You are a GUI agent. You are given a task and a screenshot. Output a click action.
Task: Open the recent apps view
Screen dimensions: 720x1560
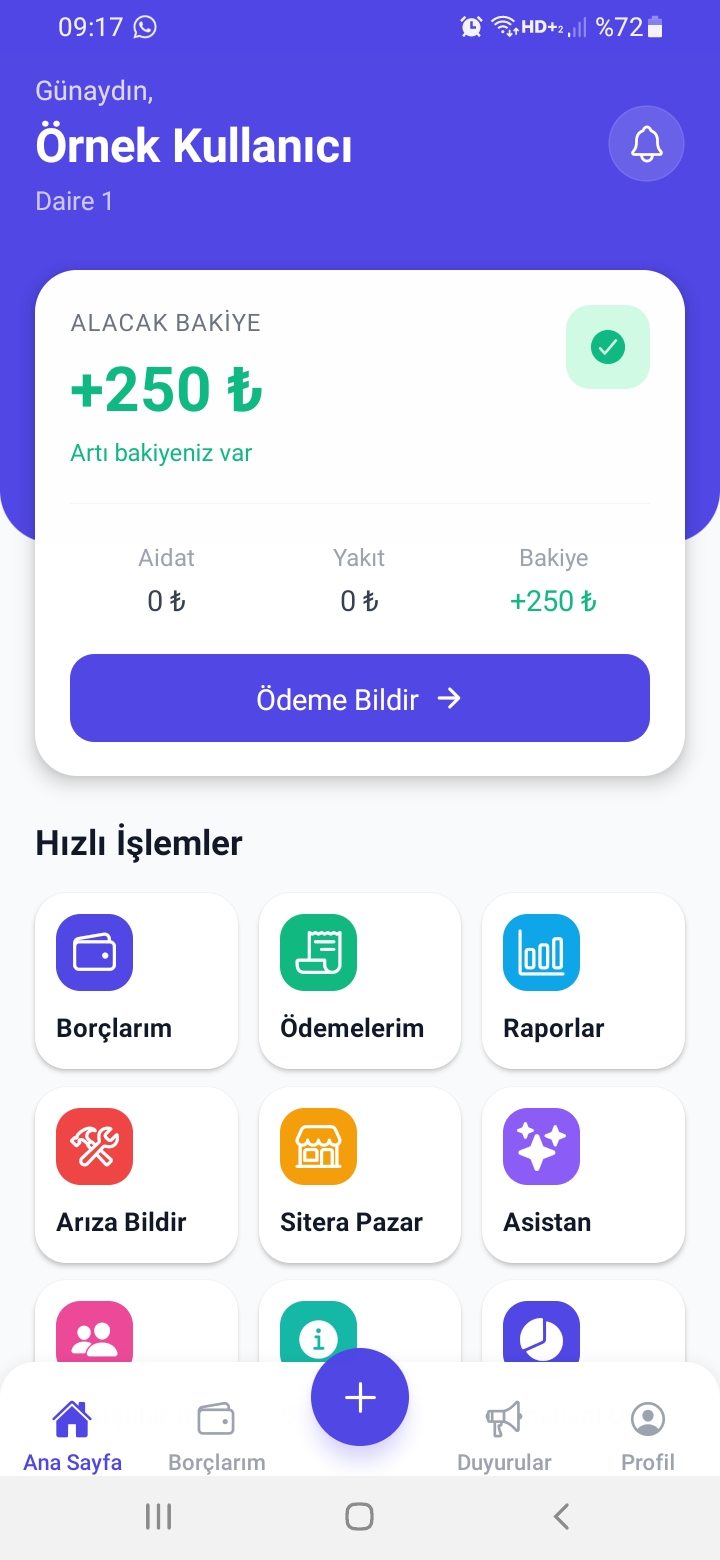158,1517
